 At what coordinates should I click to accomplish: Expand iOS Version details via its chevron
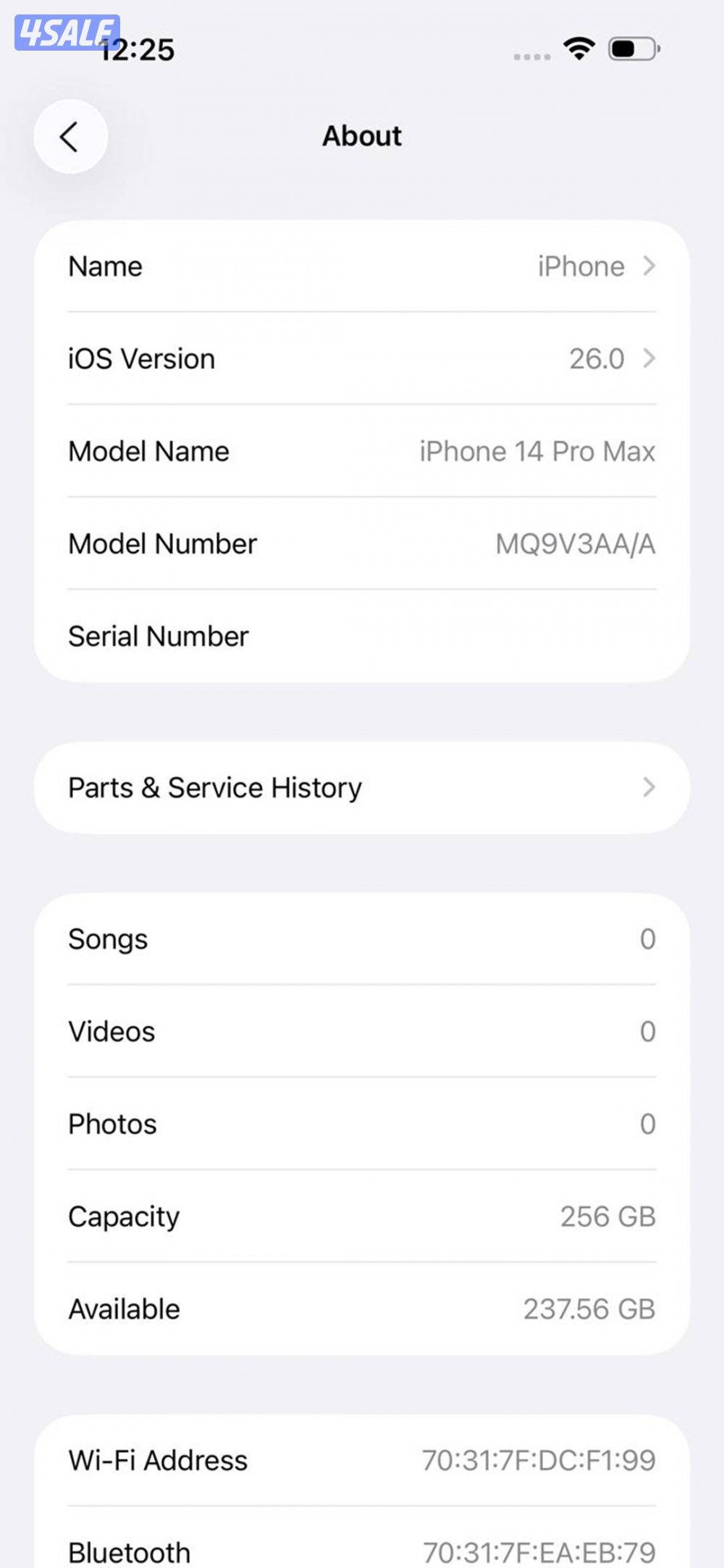649,359
